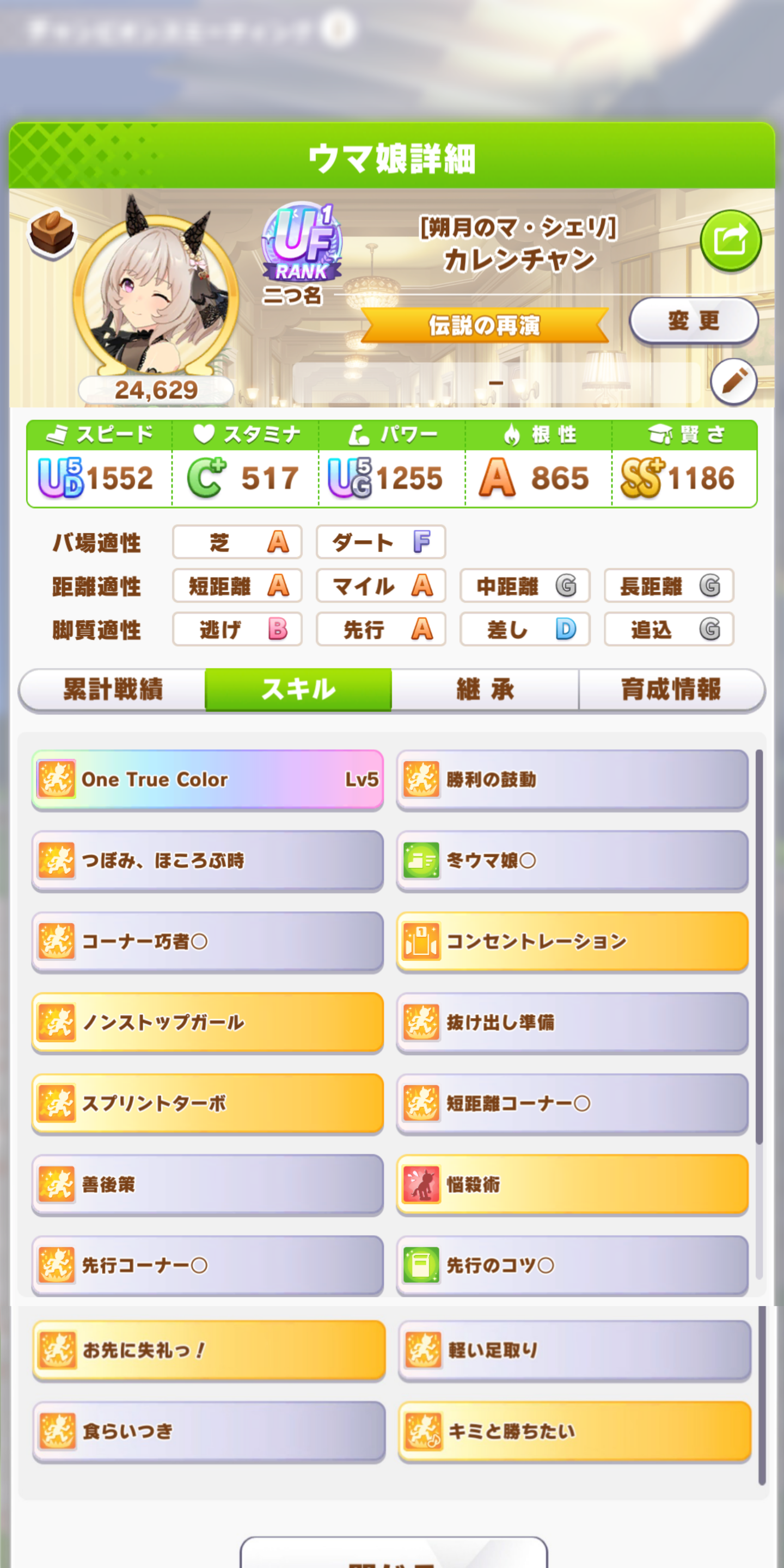784x1568 pixels.
Task: Tap the 善後策 skill
Action: coord(207,1184)
